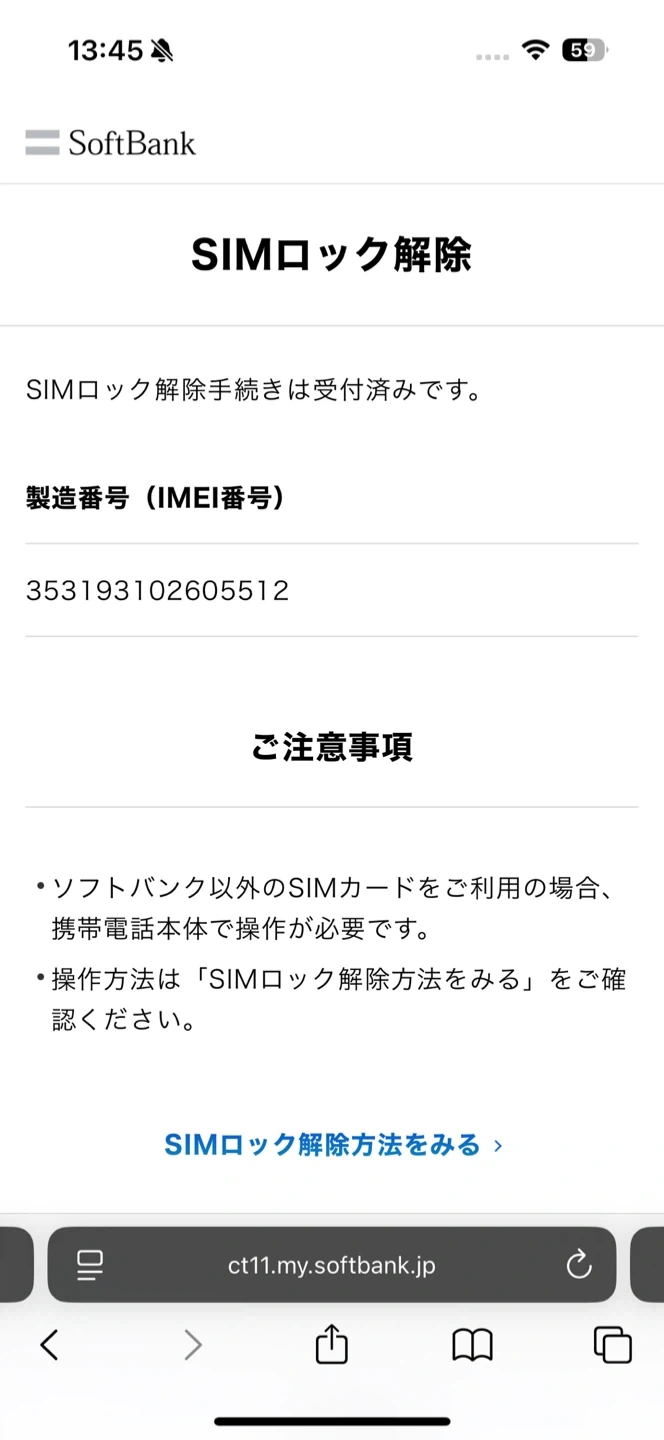Reload the page

(579, 1265)
